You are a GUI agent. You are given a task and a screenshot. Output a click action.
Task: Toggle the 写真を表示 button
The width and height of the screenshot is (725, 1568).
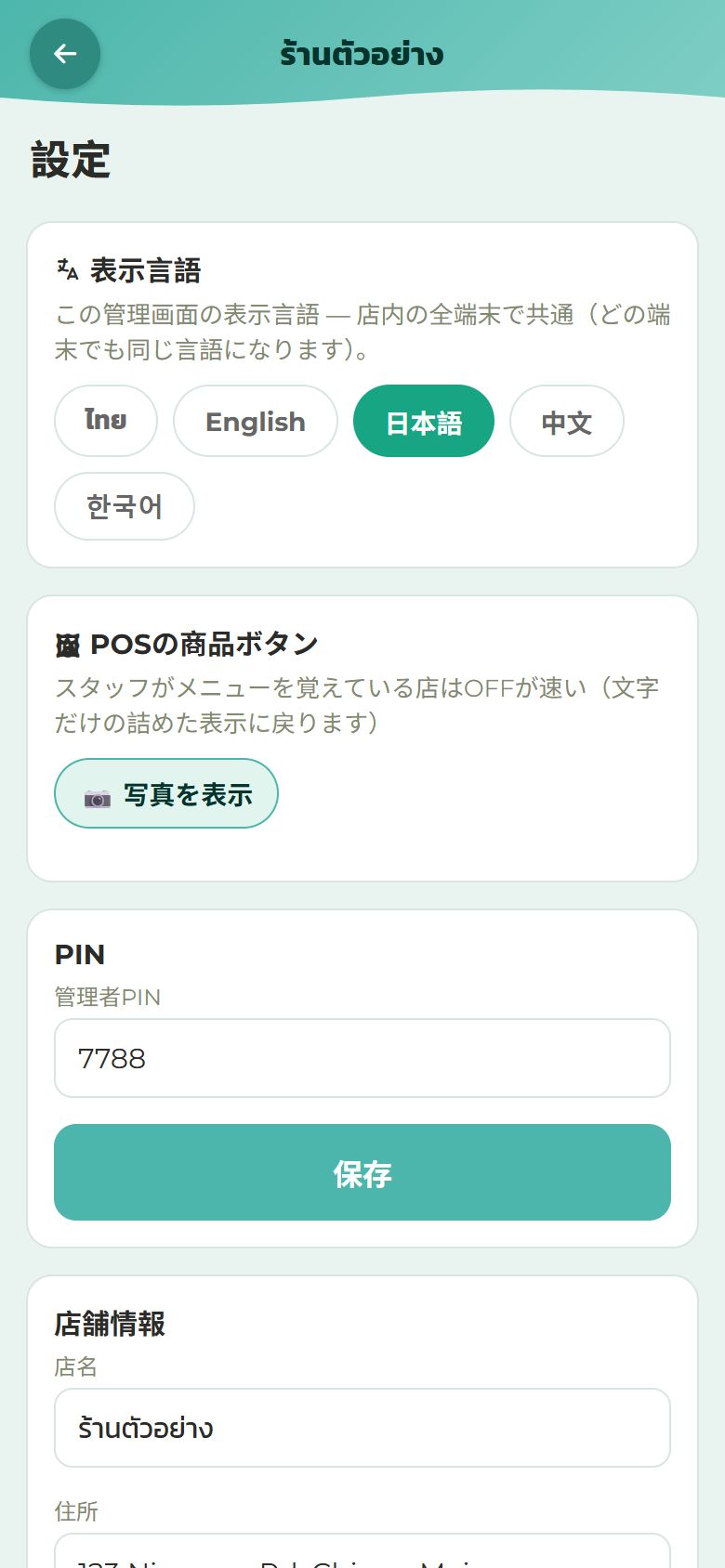click(166, 793)
